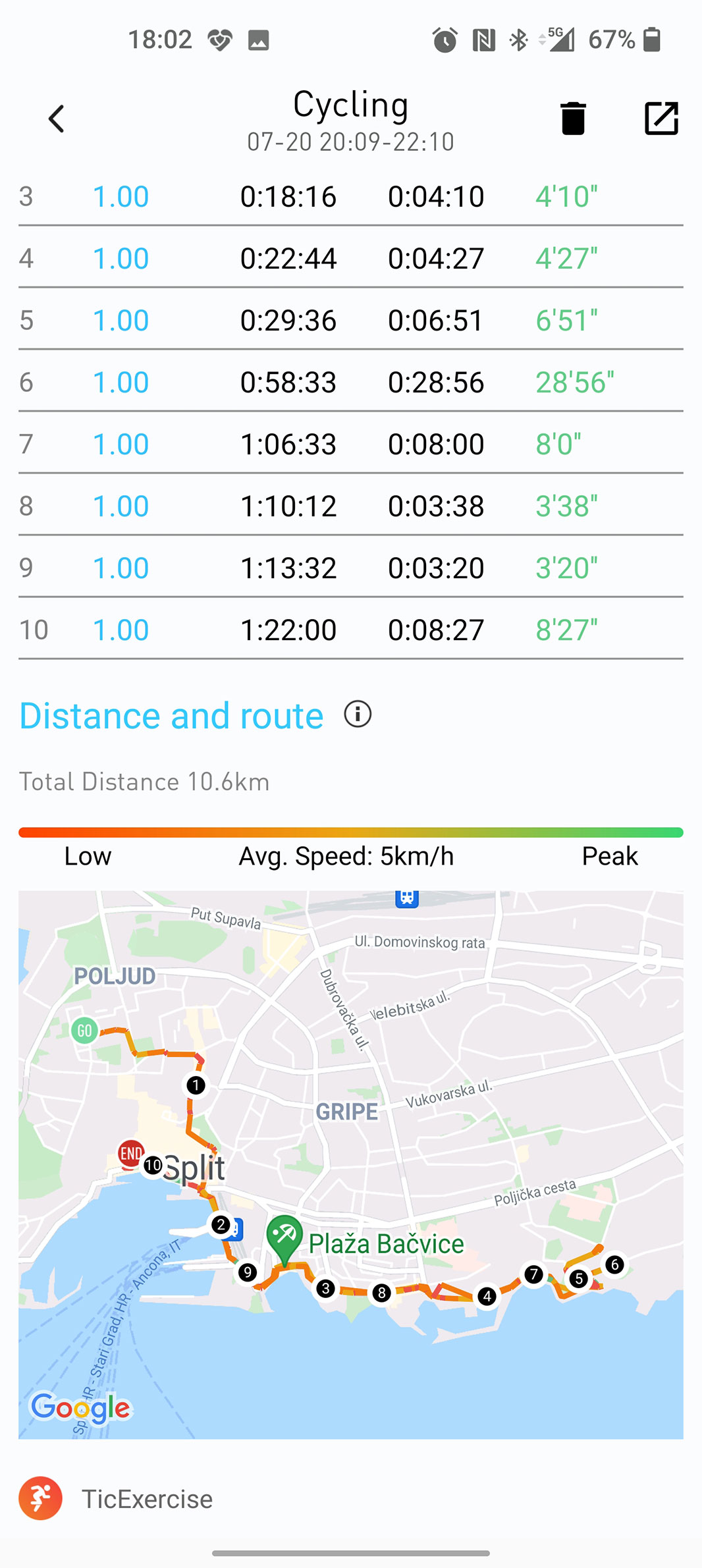
Task: Share the cycling activity
Action: click(x=661, y=119)
